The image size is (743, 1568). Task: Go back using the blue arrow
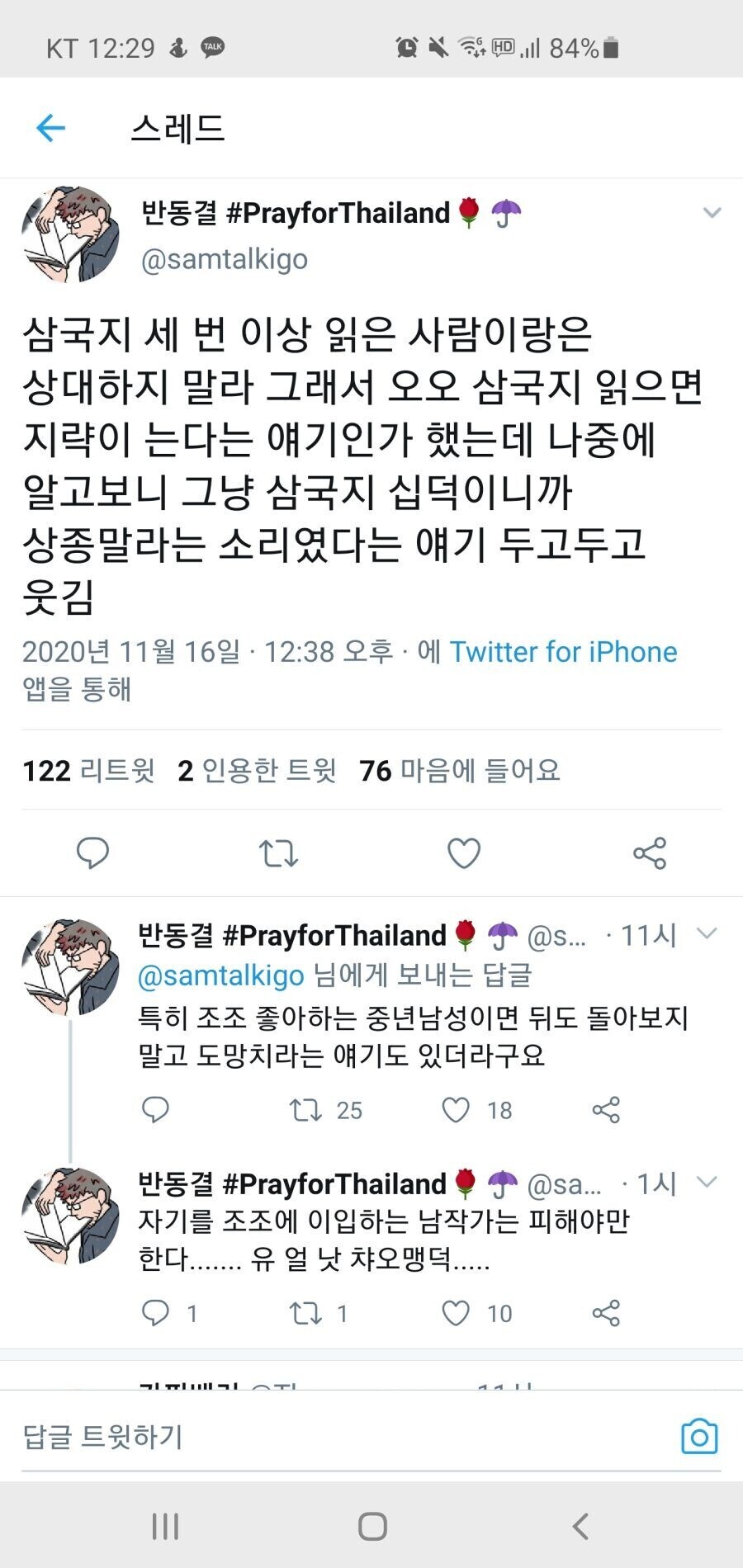tap(50, 128)
